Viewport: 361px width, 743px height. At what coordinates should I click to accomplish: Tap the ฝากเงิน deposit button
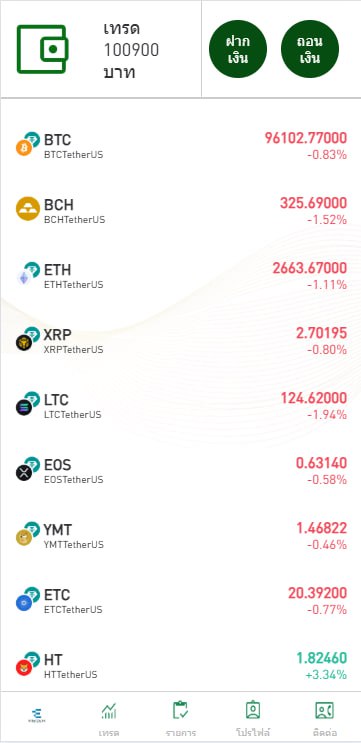pos(238,49)
